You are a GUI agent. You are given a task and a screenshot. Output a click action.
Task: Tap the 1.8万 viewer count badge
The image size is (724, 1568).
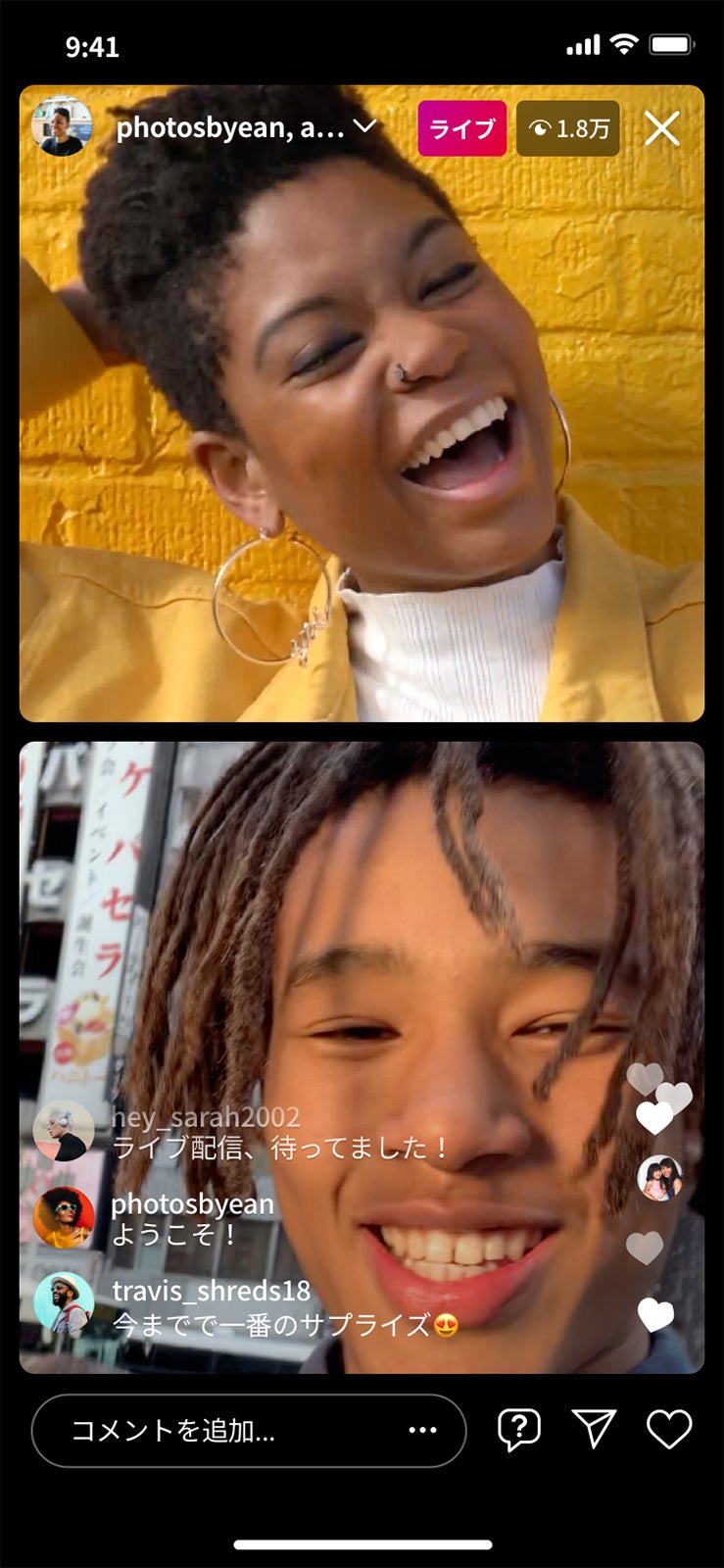(x=568, y=128)
